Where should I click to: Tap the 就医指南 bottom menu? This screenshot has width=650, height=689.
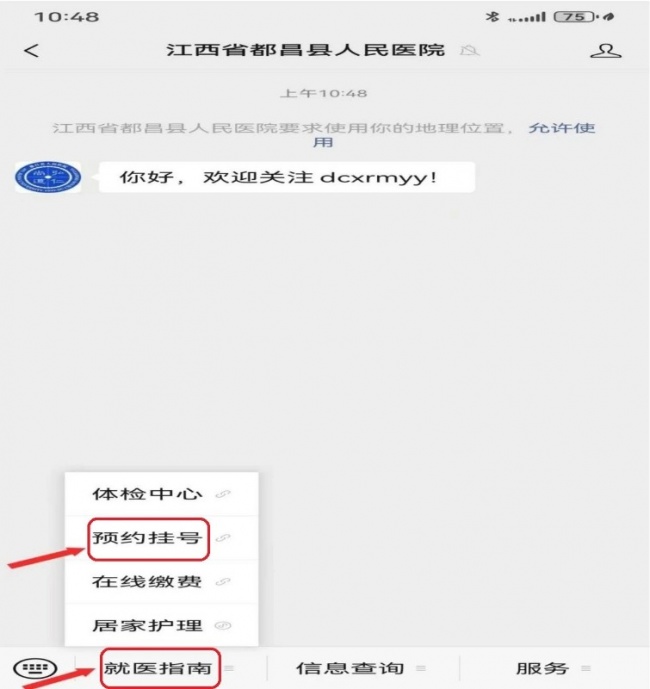click(160, 667)
